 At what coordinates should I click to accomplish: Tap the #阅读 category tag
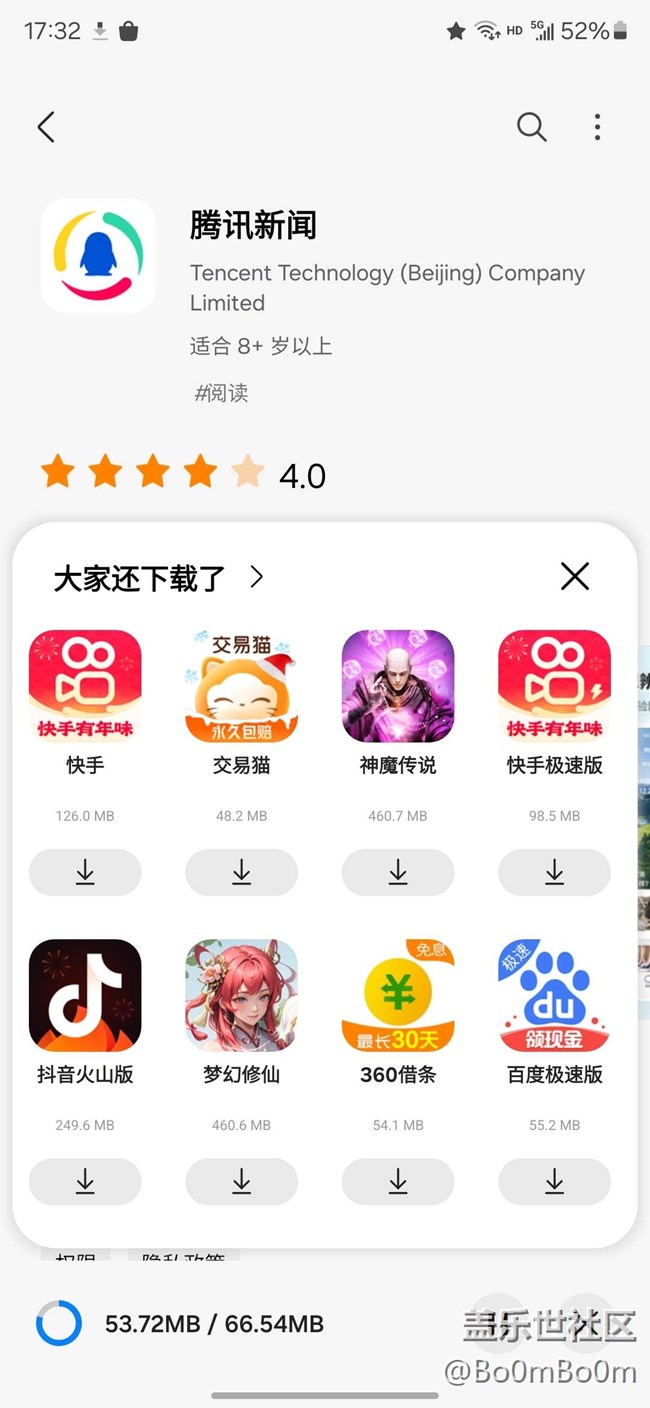221,393
